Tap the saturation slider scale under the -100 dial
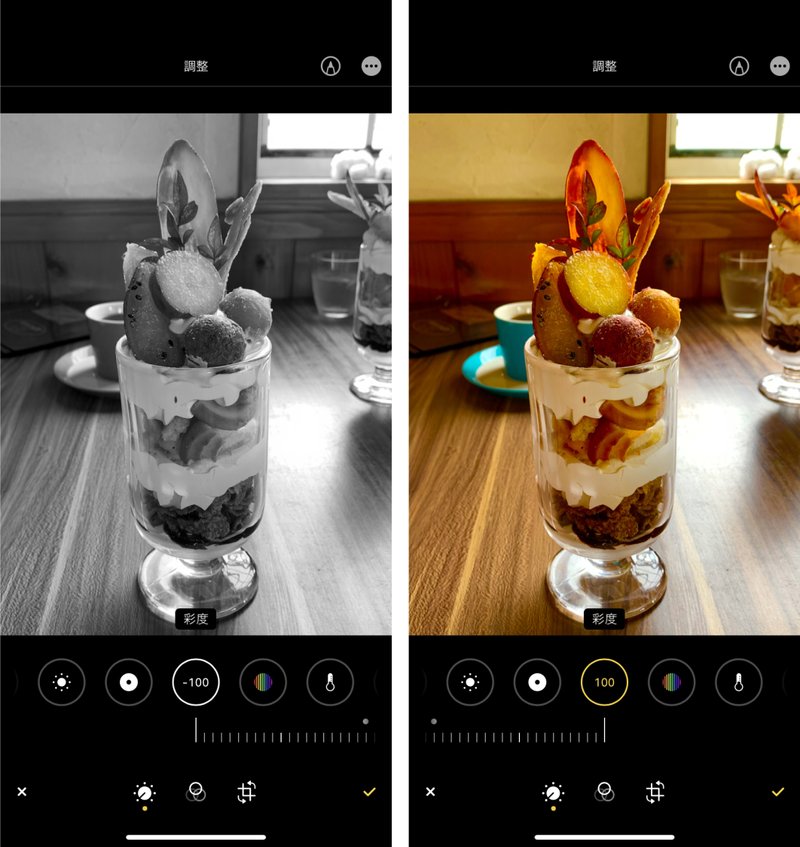This screenshot has height=847, width=800. coord(285,734)
